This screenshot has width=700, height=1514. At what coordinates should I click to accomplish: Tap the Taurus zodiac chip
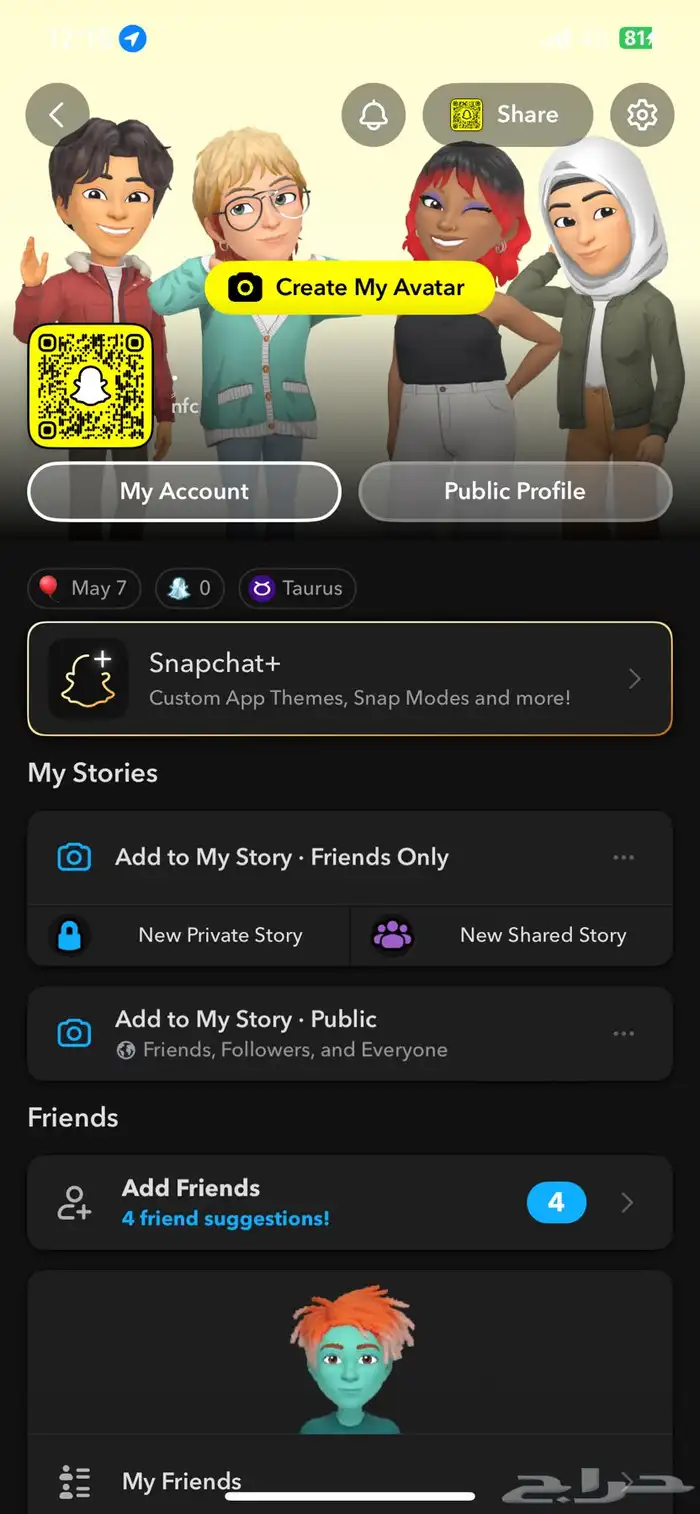[x=297, y=588]
